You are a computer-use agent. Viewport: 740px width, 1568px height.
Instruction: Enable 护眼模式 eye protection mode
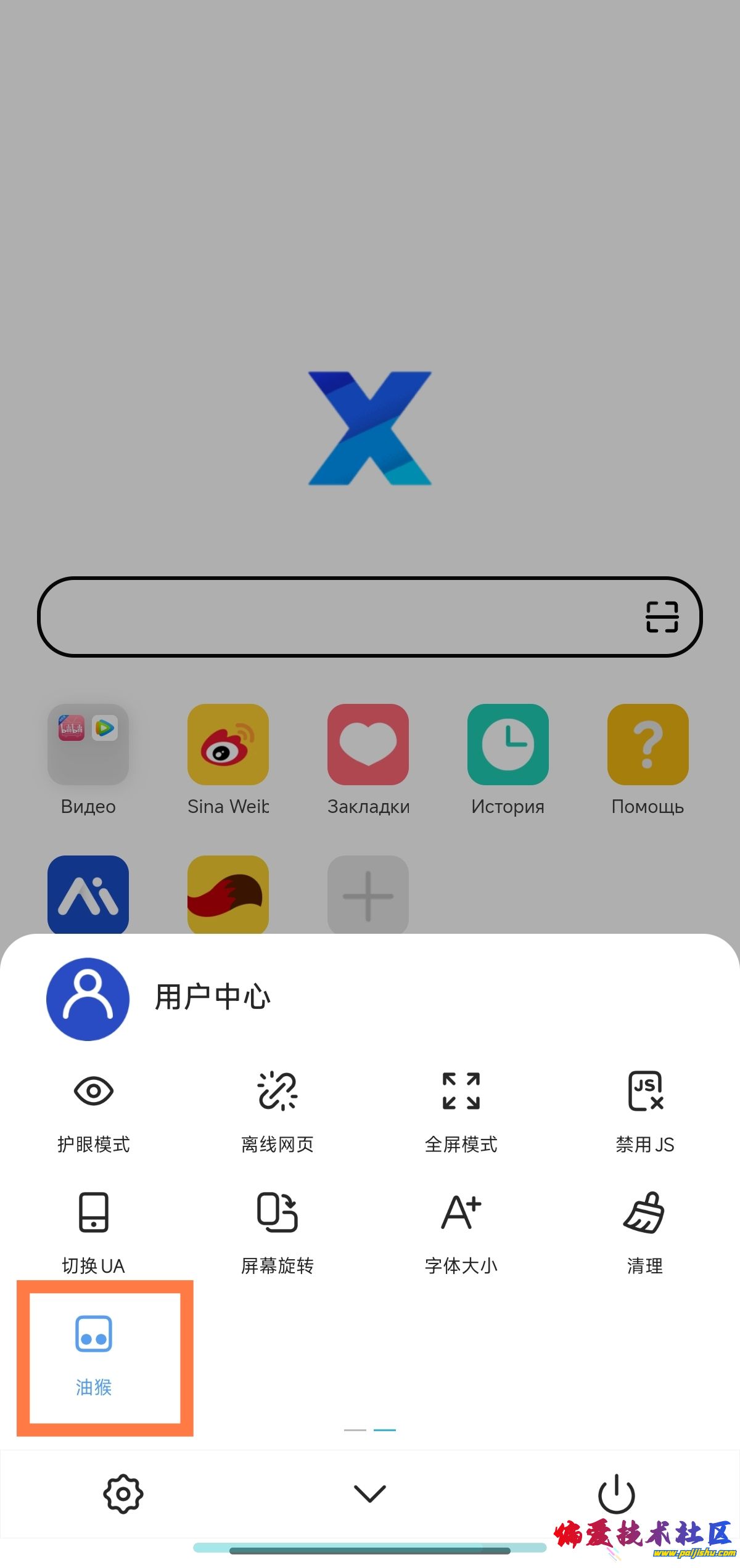pyautogui.click(x=93, y=1109)
